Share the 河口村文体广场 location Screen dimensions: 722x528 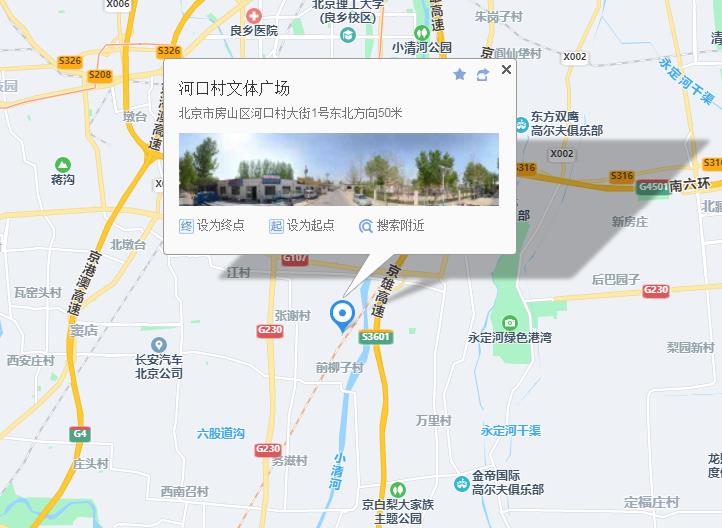482,75
